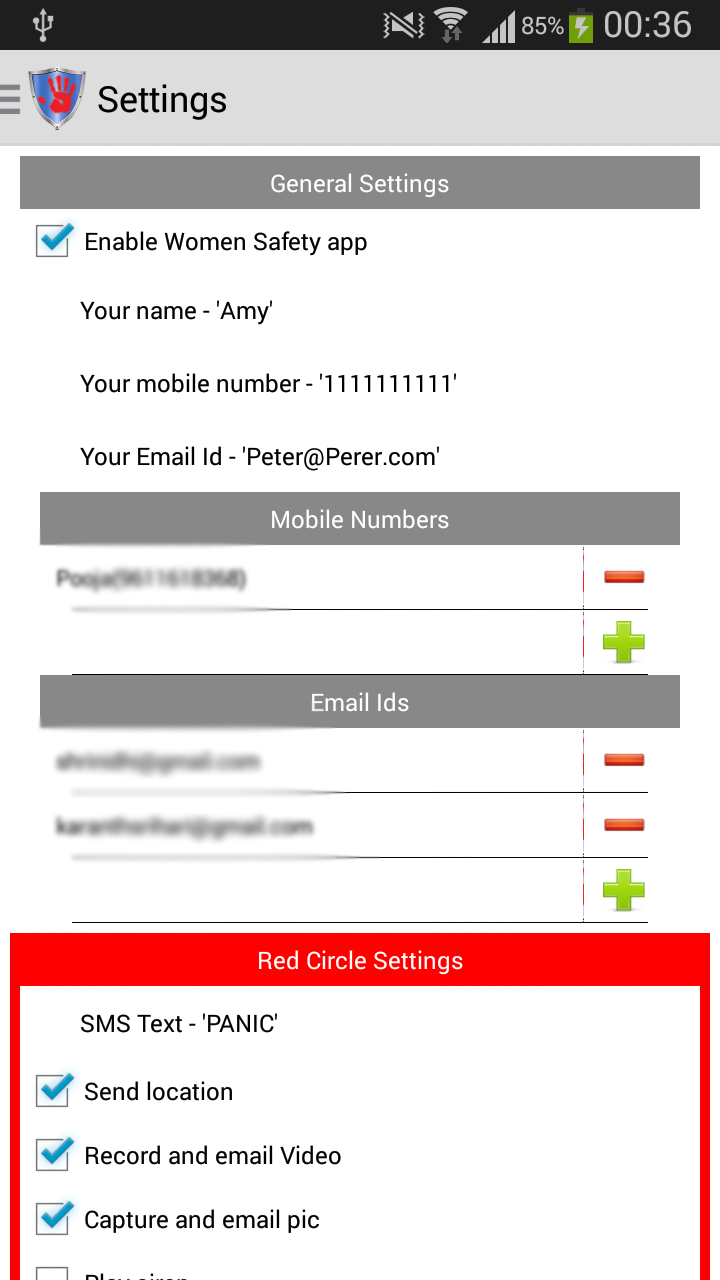The image size is (720, 1280).
Task: Disable Record and email Video
Action: pyautogui.click(x=54, y=1155)
